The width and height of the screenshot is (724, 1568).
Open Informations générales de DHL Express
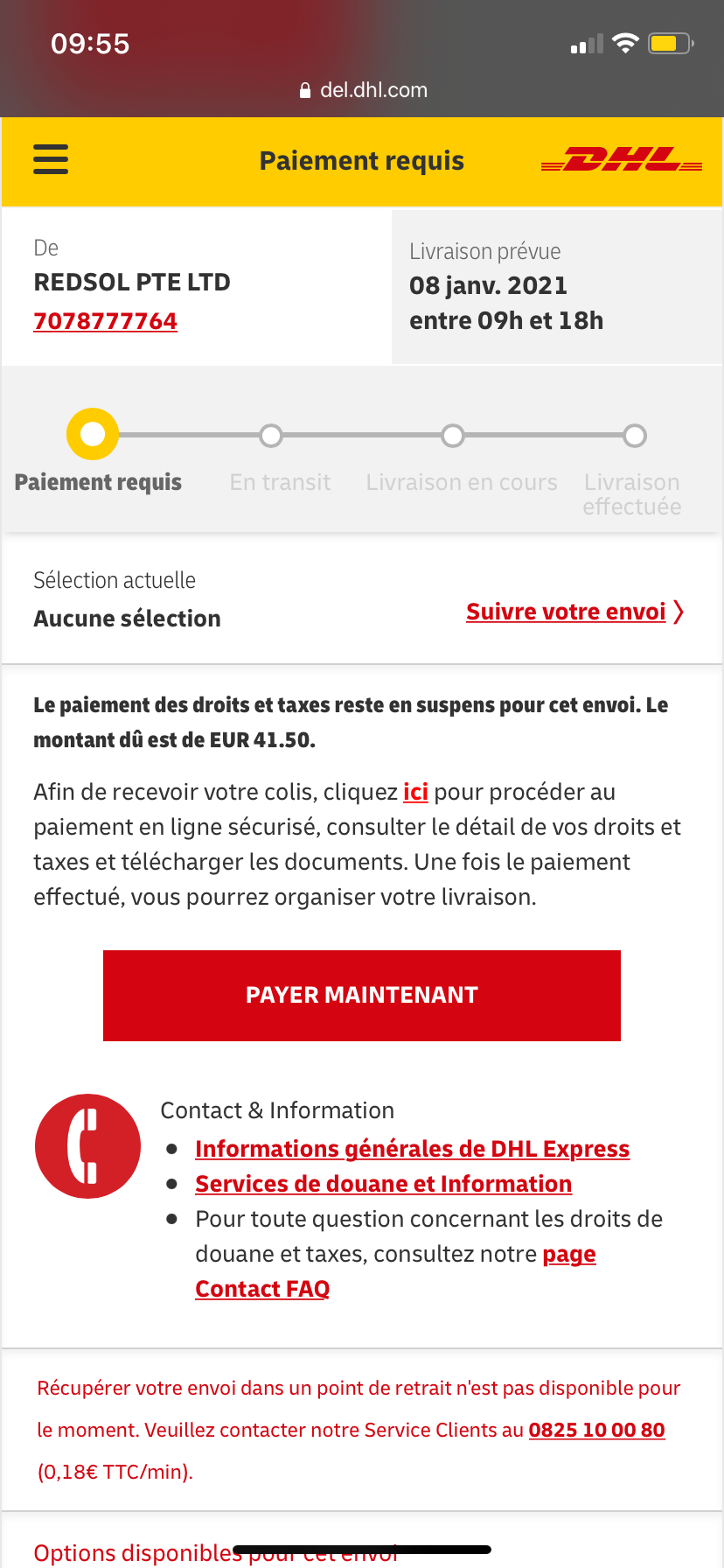click(413, 1149)
